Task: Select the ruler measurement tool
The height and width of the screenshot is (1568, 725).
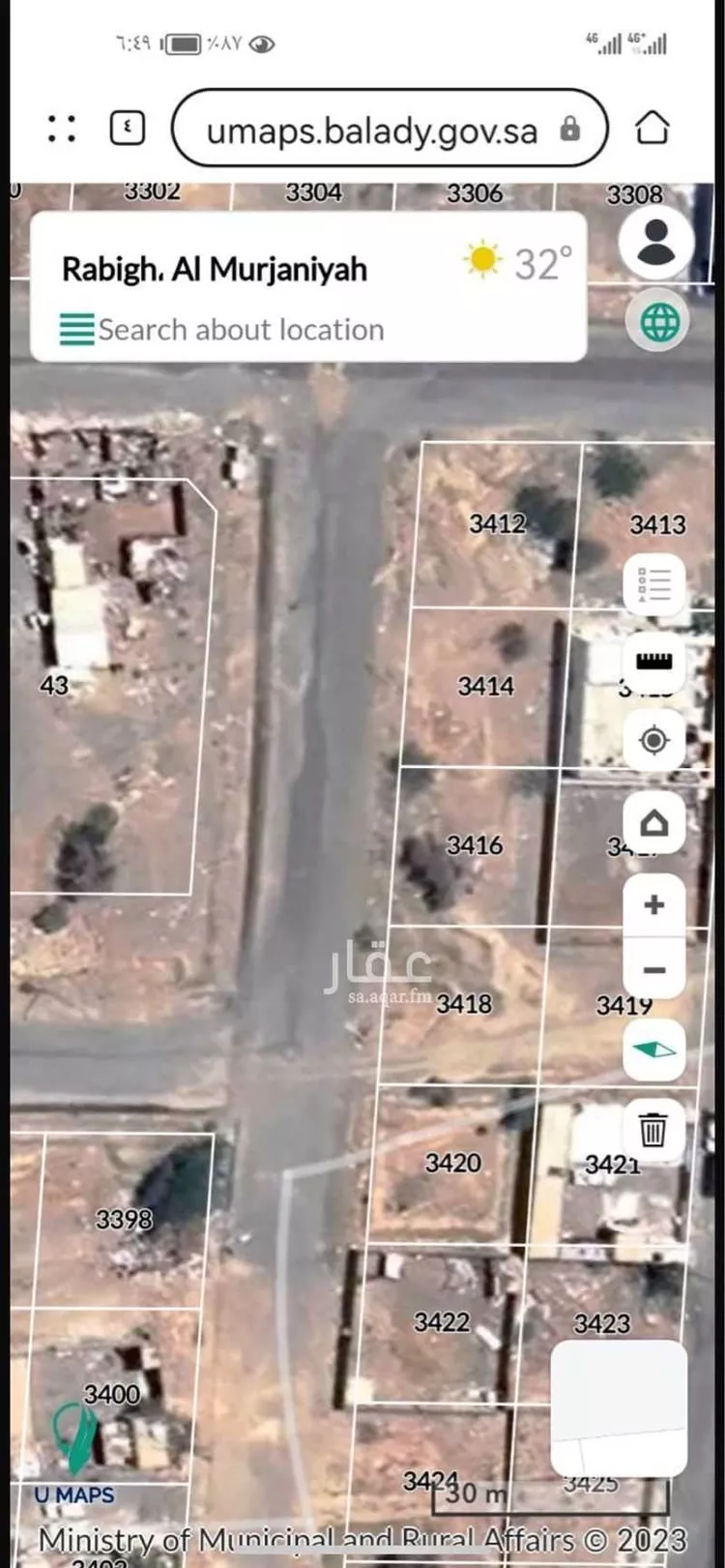Action: (654, 662)
